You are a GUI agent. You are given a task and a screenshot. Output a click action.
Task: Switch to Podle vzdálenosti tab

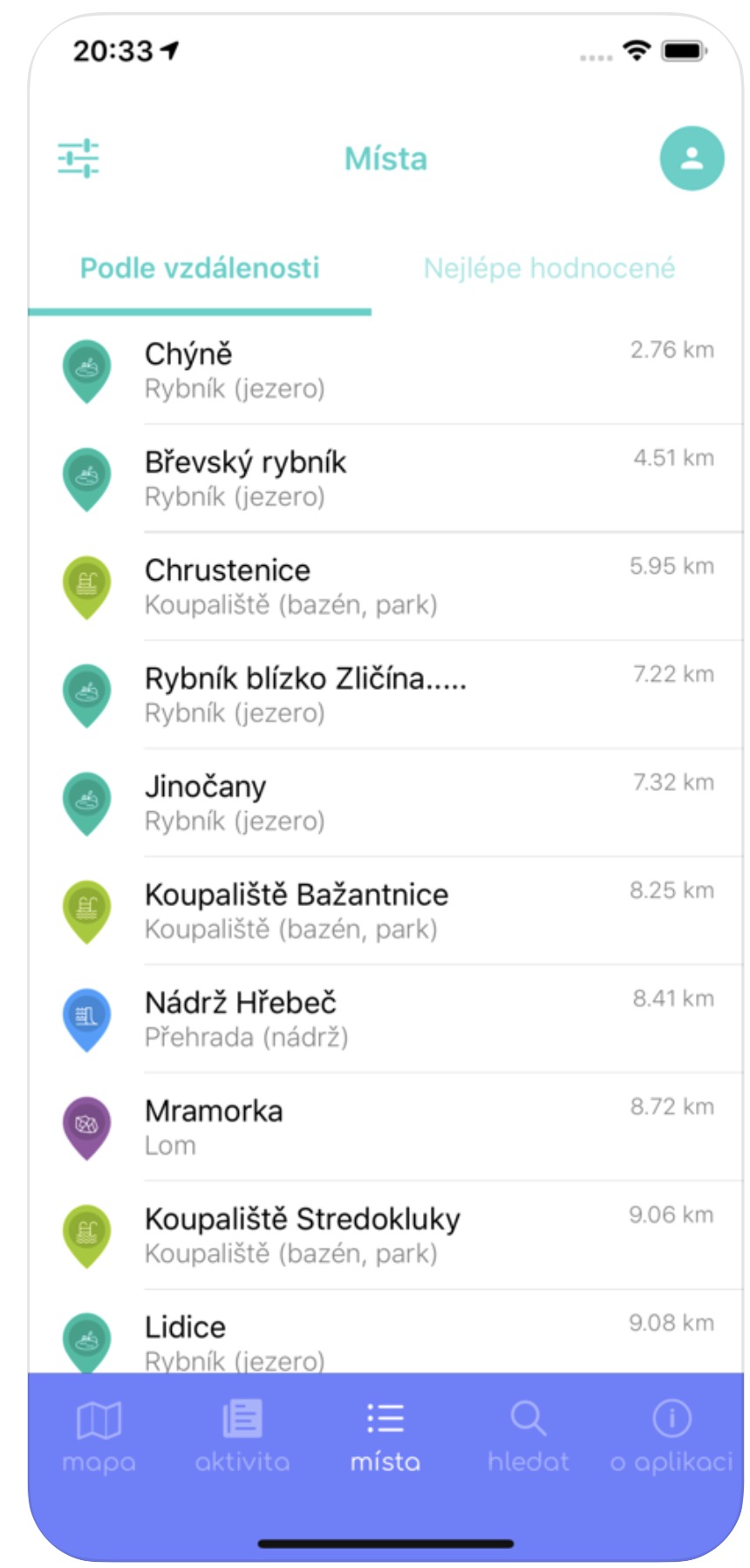pos(200,268)
